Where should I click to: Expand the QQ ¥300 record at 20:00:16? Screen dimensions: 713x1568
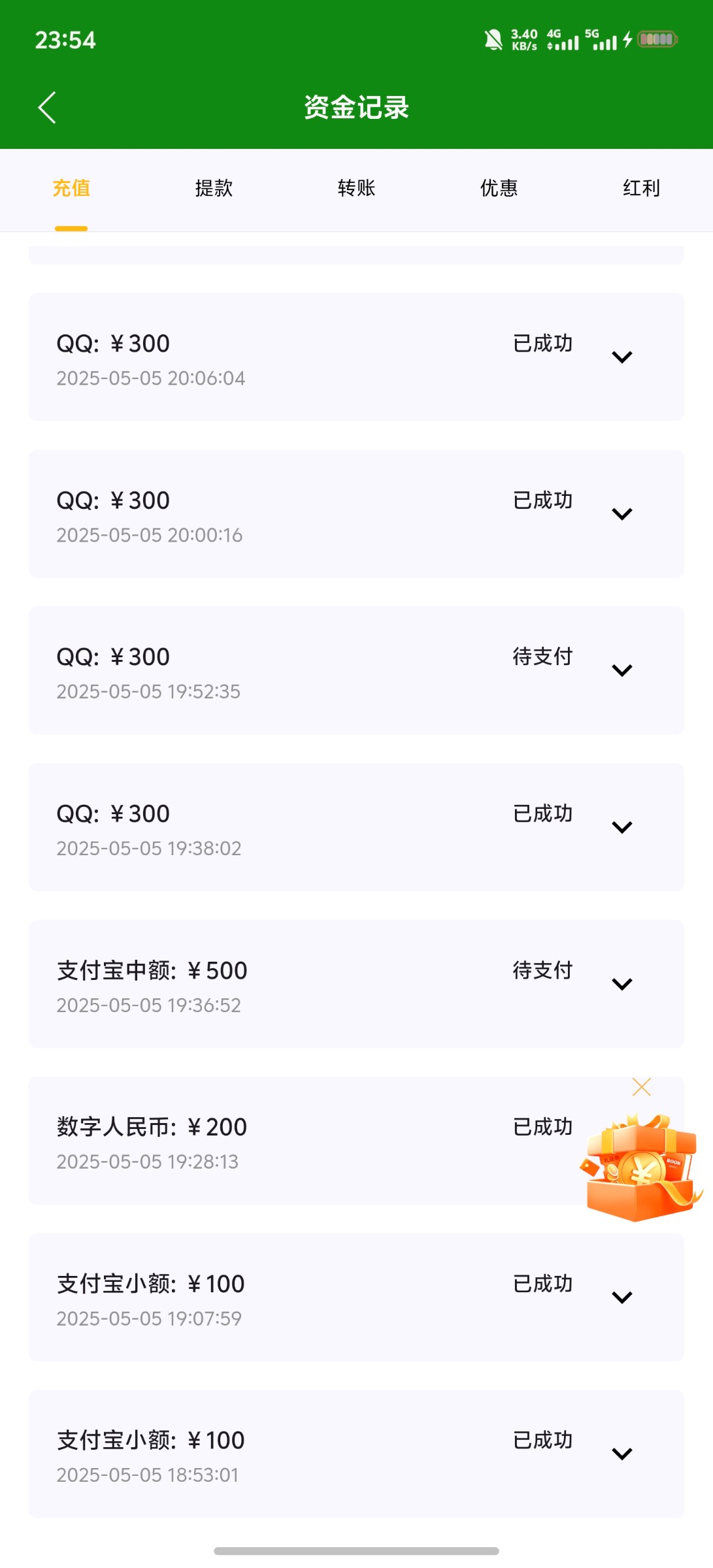pos(622,514)
